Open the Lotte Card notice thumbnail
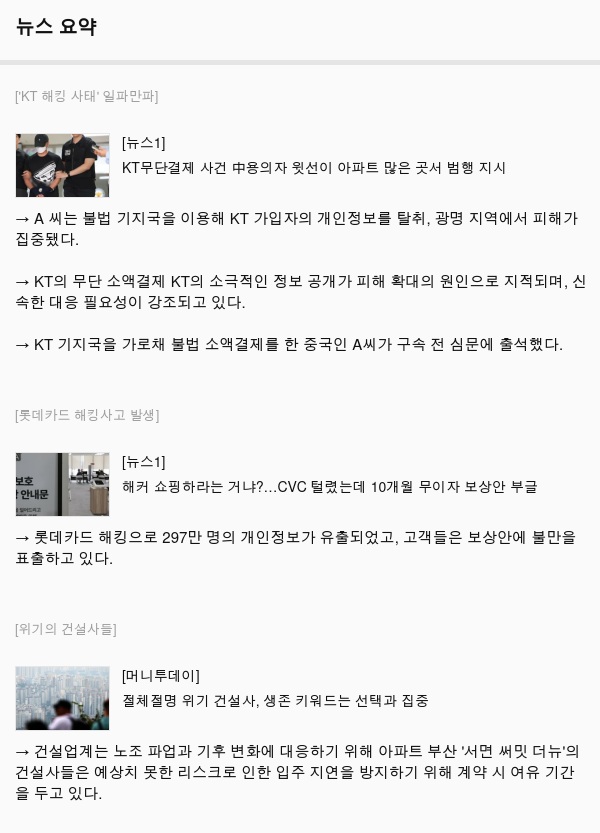 tap(62, 484)
